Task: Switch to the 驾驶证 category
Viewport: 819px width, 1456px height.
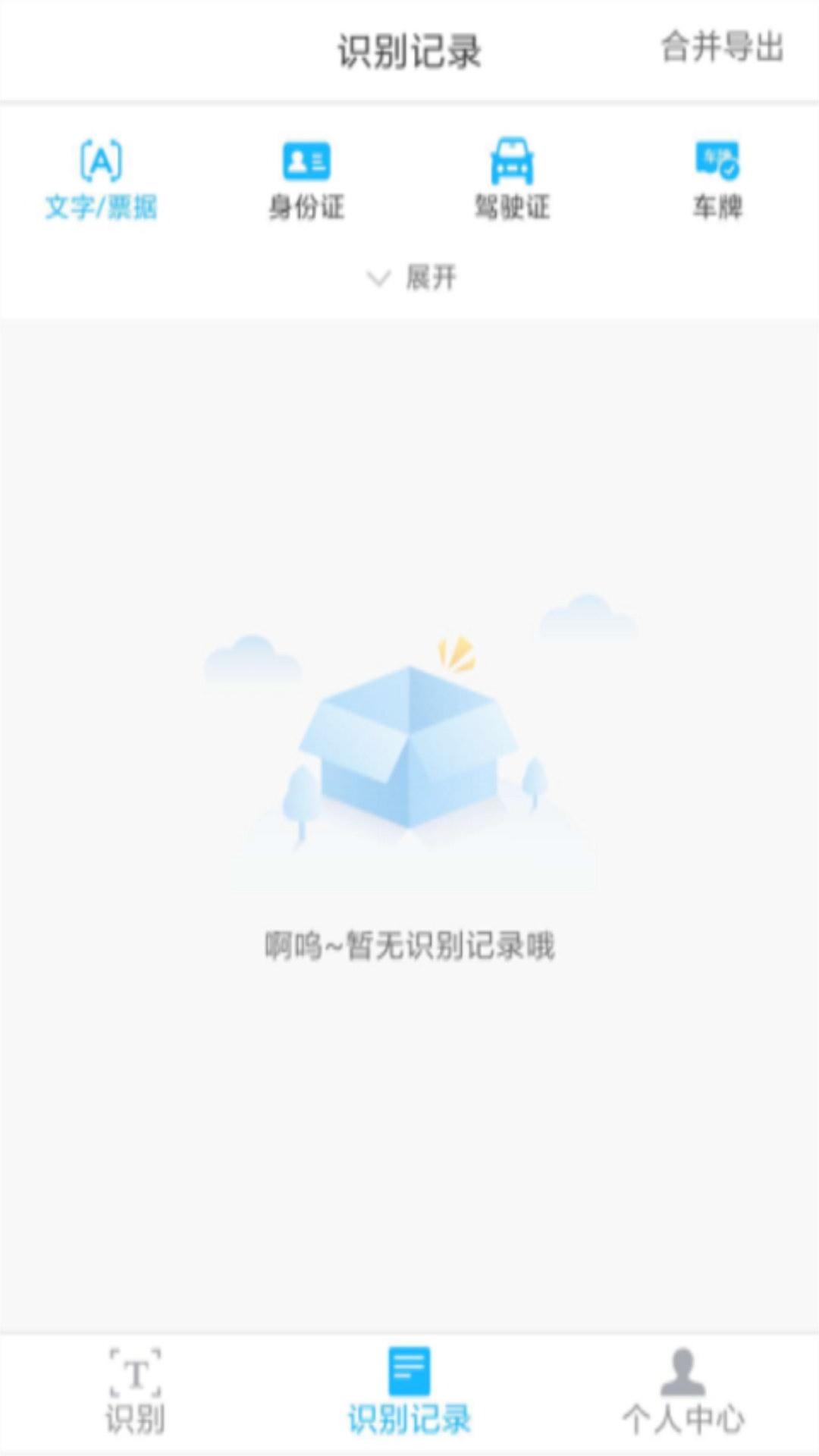Action: pos(512,180)
